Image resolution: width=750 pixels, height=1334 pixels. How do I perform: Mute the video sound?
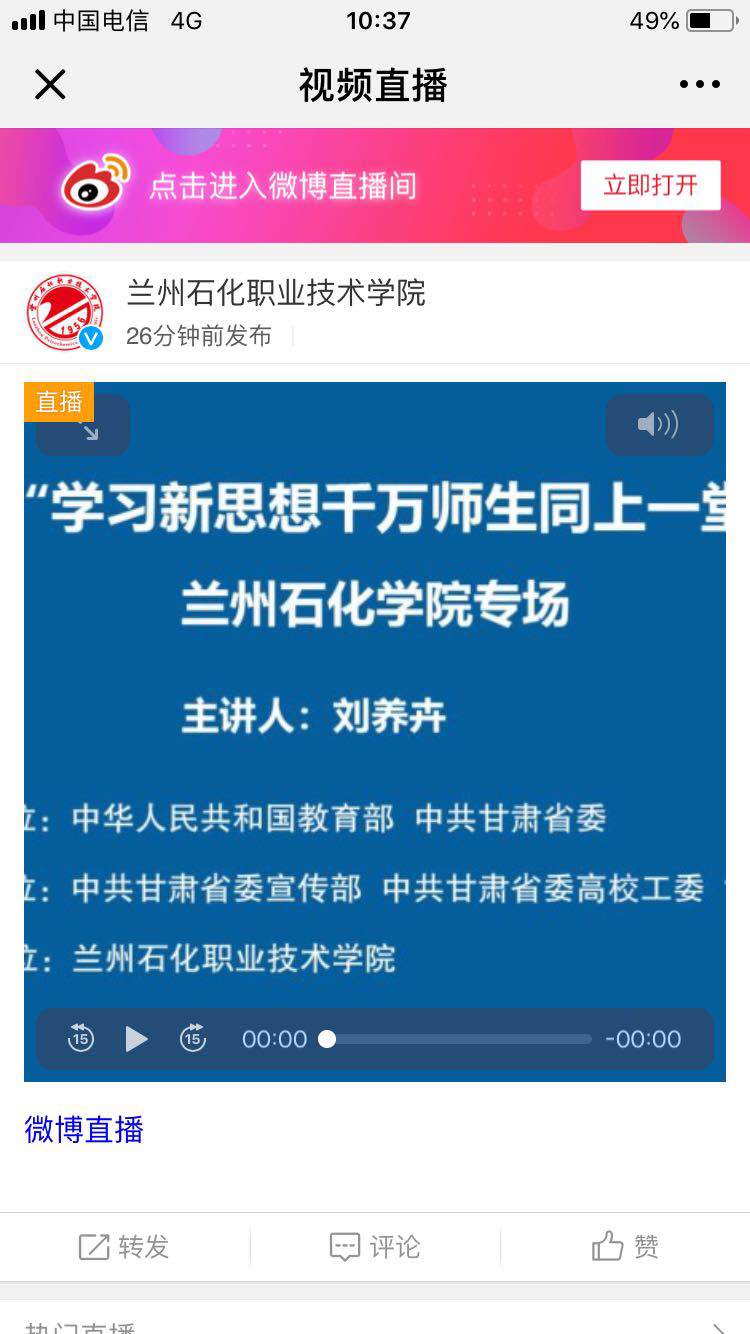[x=658, y=425]
